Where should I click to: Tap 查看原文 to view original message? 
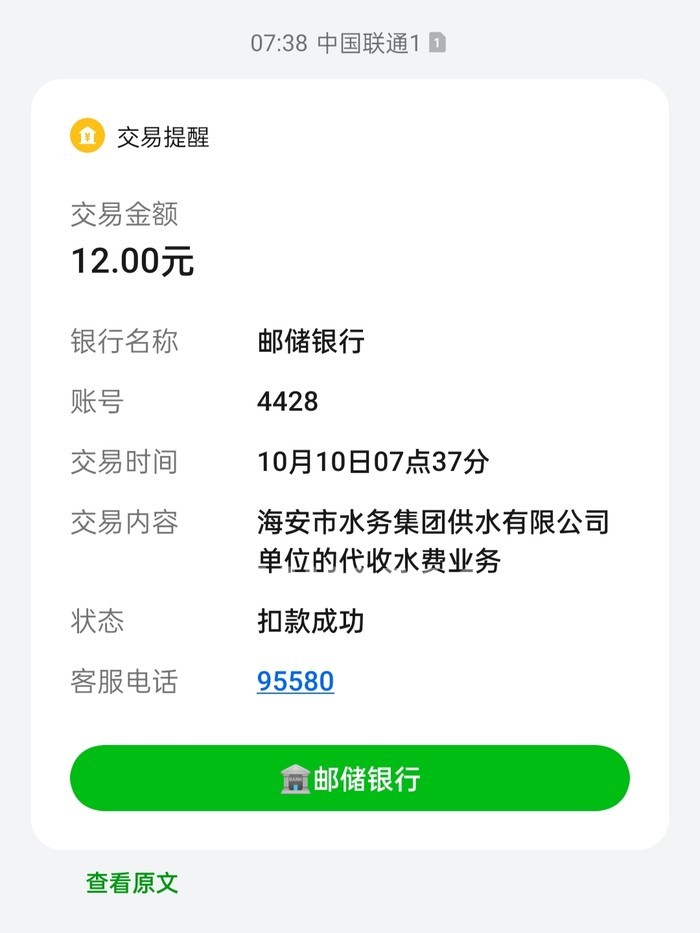[132, 882]
